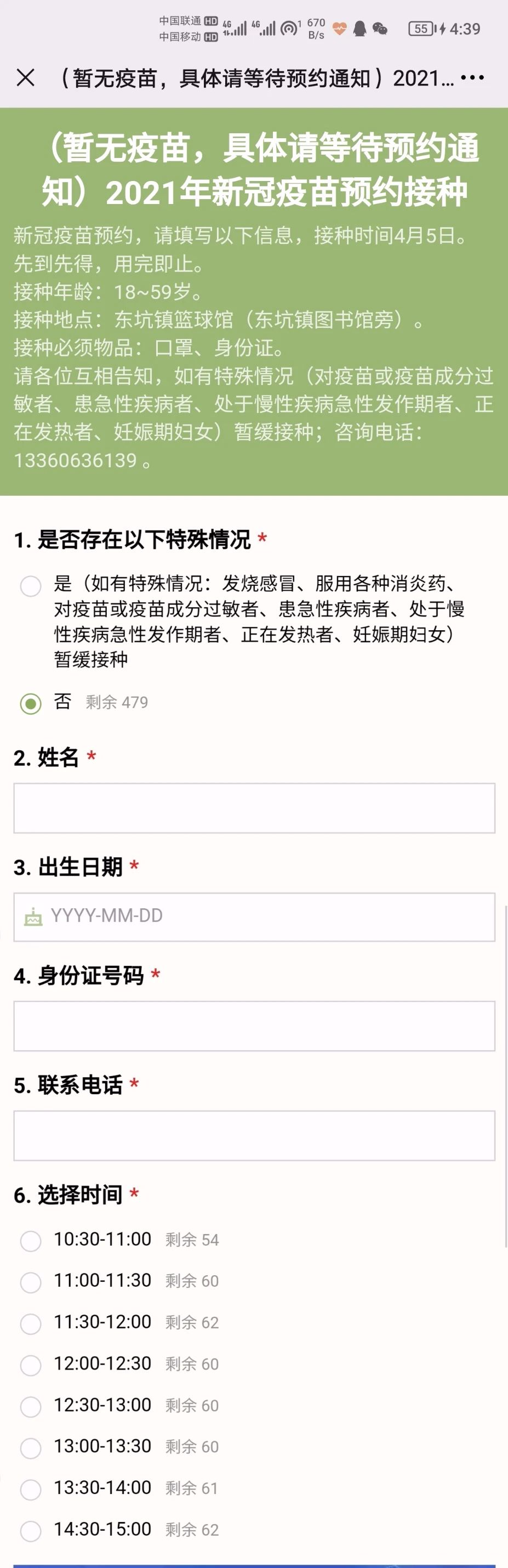Select the 11:30-12:00 time slot
508x1568 pixels.
pyautogui.click(x=31, y=1323)
